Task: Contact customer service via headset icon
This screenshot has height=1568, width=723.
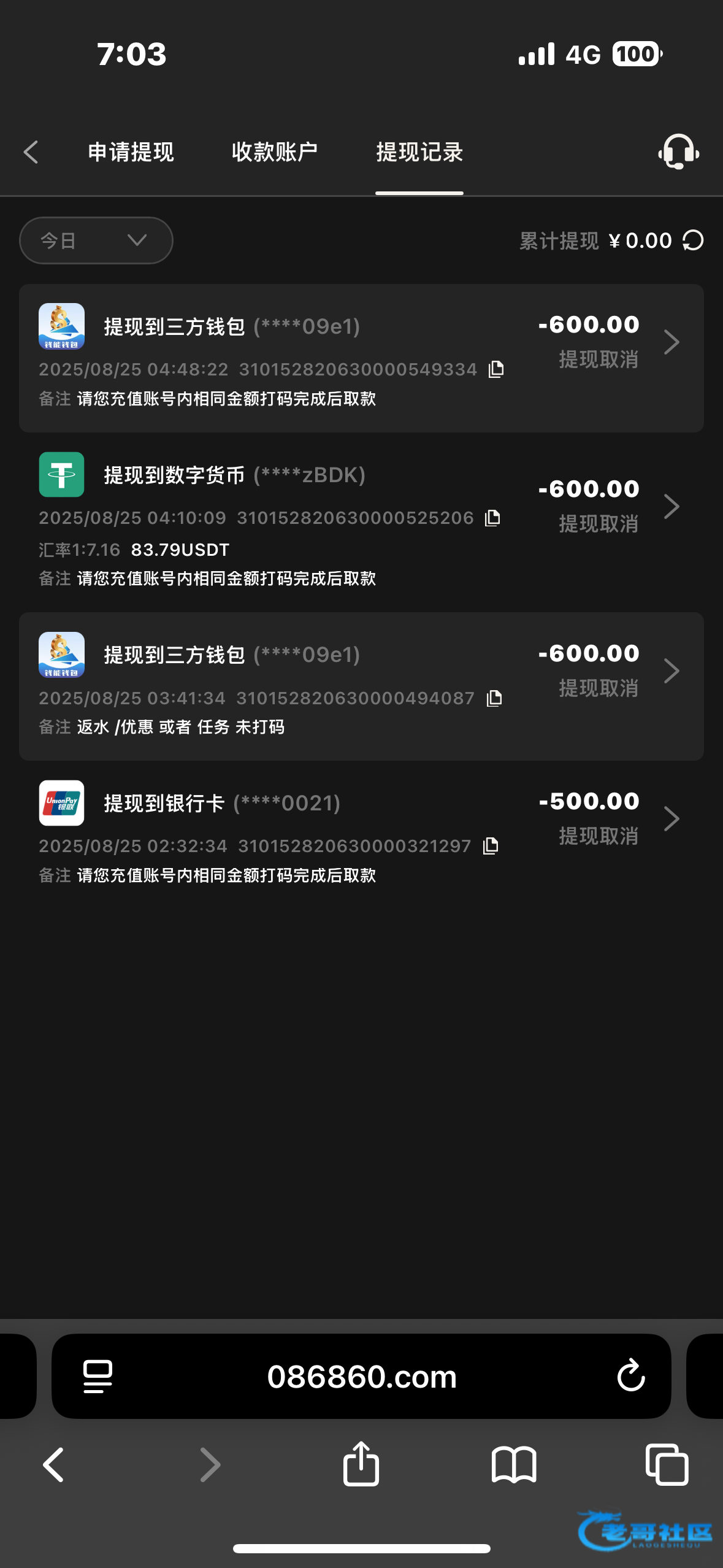Action: [678, 152]
